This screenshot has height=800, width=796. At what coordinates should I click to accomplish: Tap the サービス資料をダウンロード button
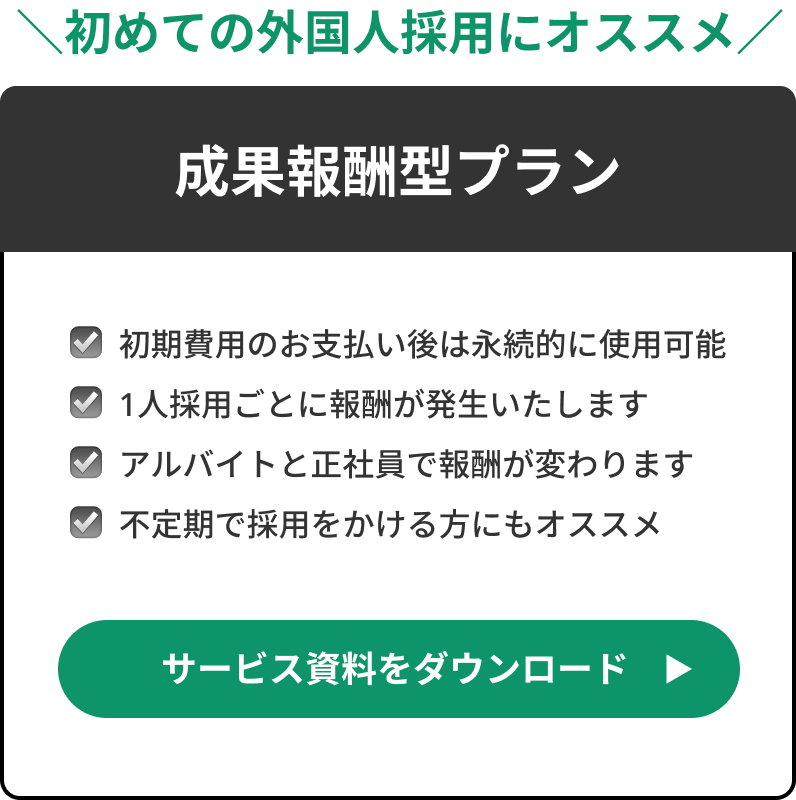[398, 669]
